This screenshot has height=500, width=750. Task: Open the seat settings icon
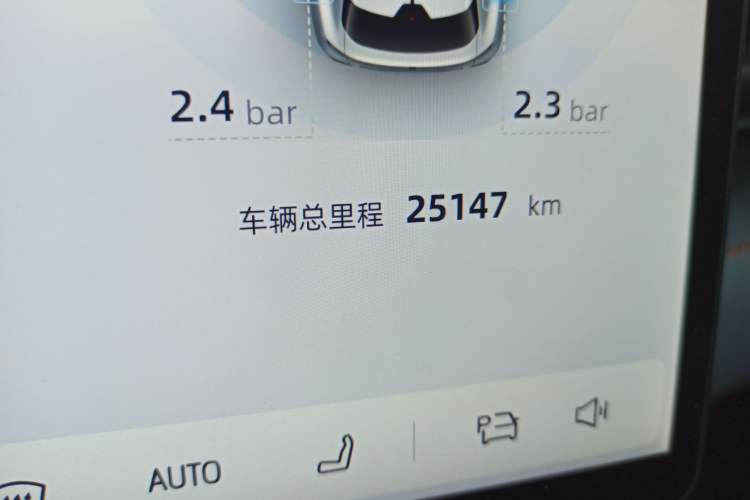(x=335, y=453)
